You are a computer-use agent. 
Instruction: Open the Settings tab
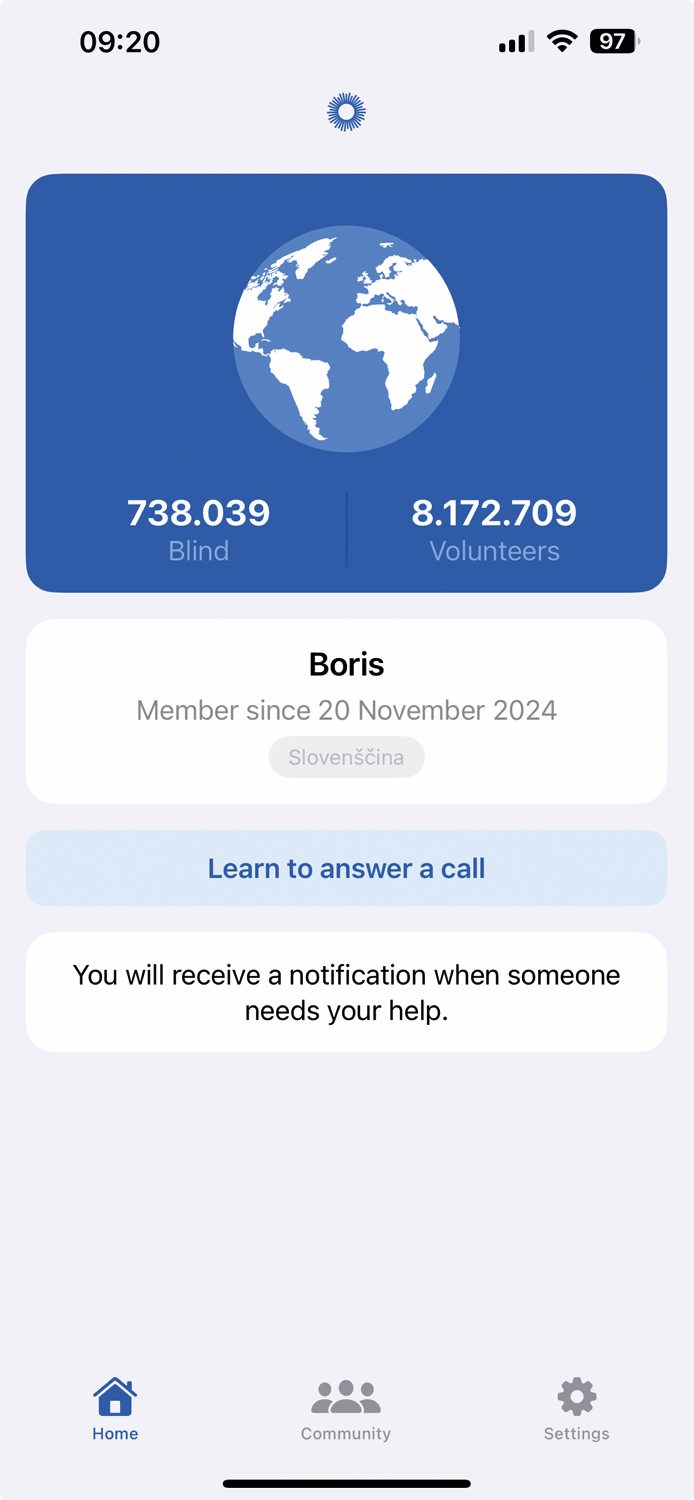[576, 1409]
